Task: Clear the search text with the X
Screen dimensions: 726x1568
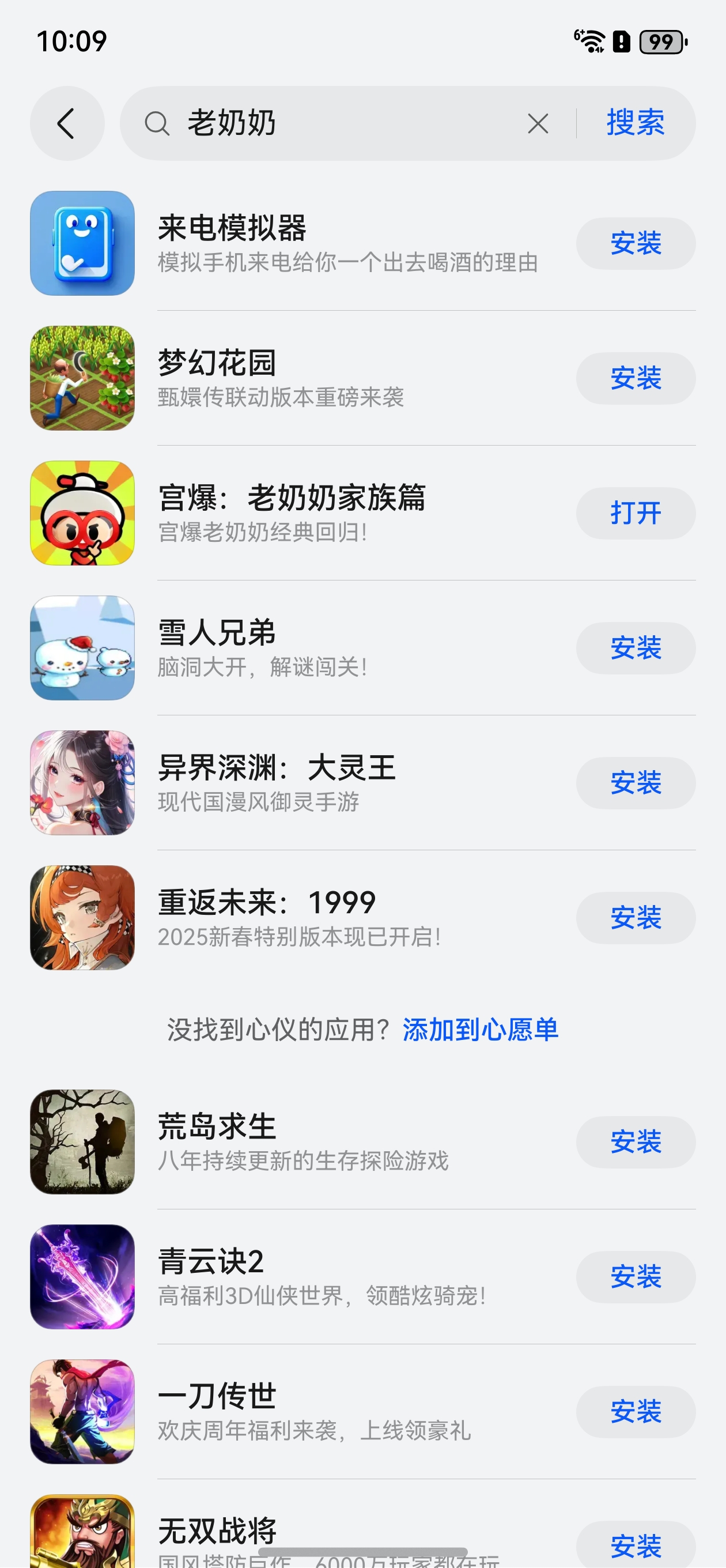Action: click(x=538, y=123)
